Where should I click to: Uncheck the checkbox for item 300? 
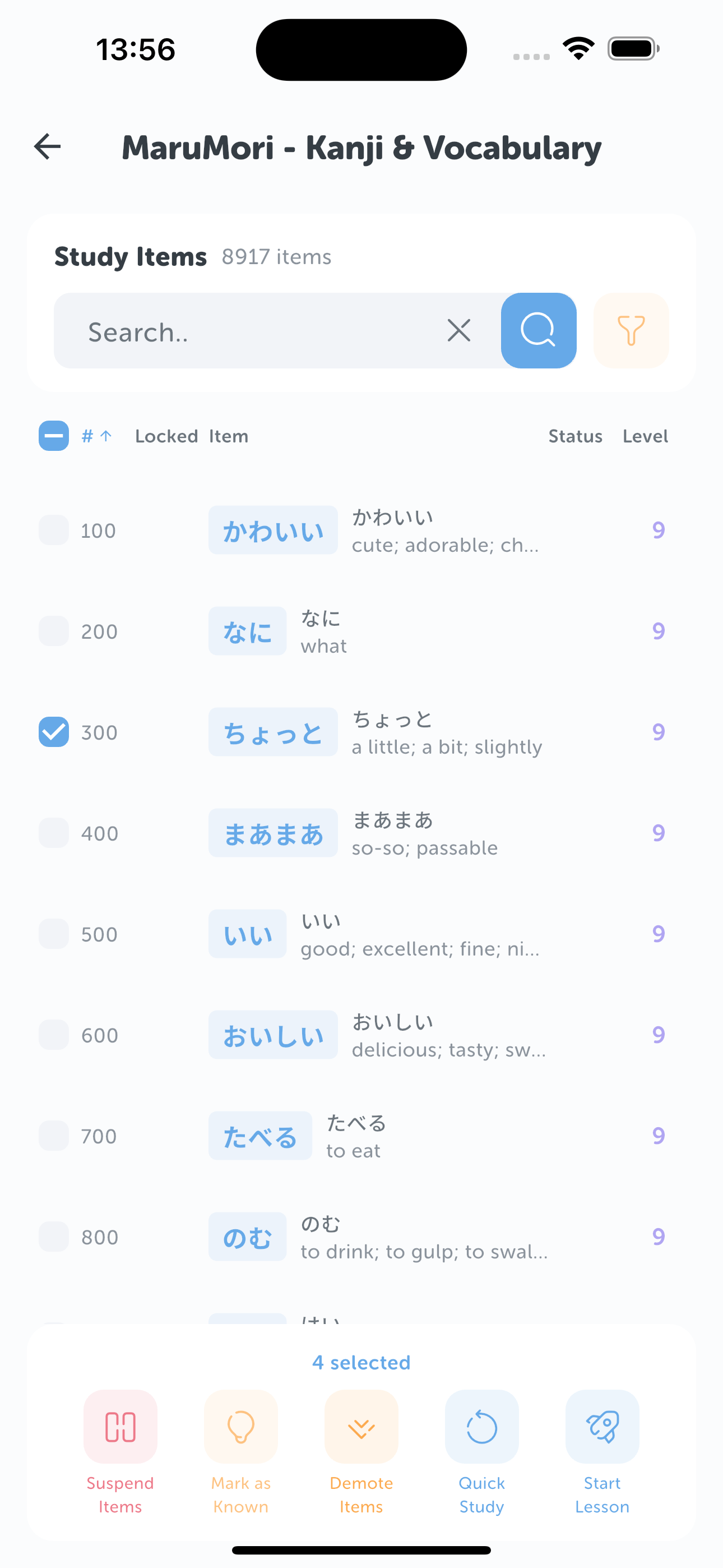pyautogui.click(x=54, y=732)
